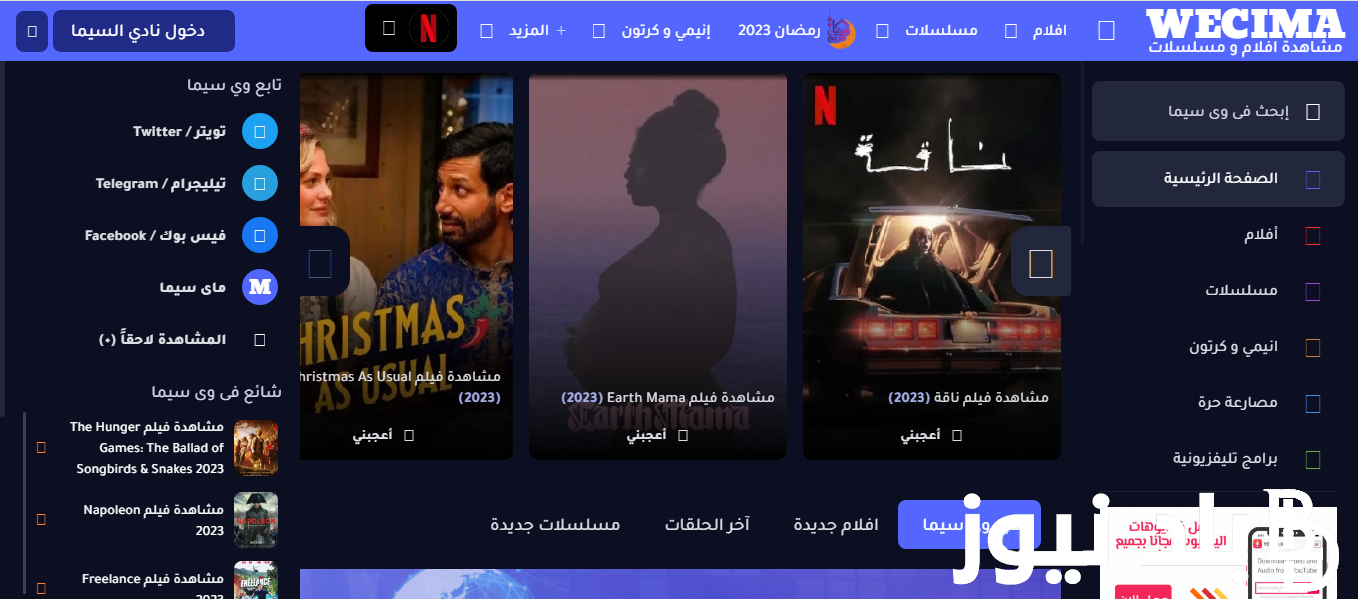Viewport: 1358px width, 599px height.
Task: Go to 'الصفحة الرئيسية' in the sidebar
Action: tap(1219, 179)
